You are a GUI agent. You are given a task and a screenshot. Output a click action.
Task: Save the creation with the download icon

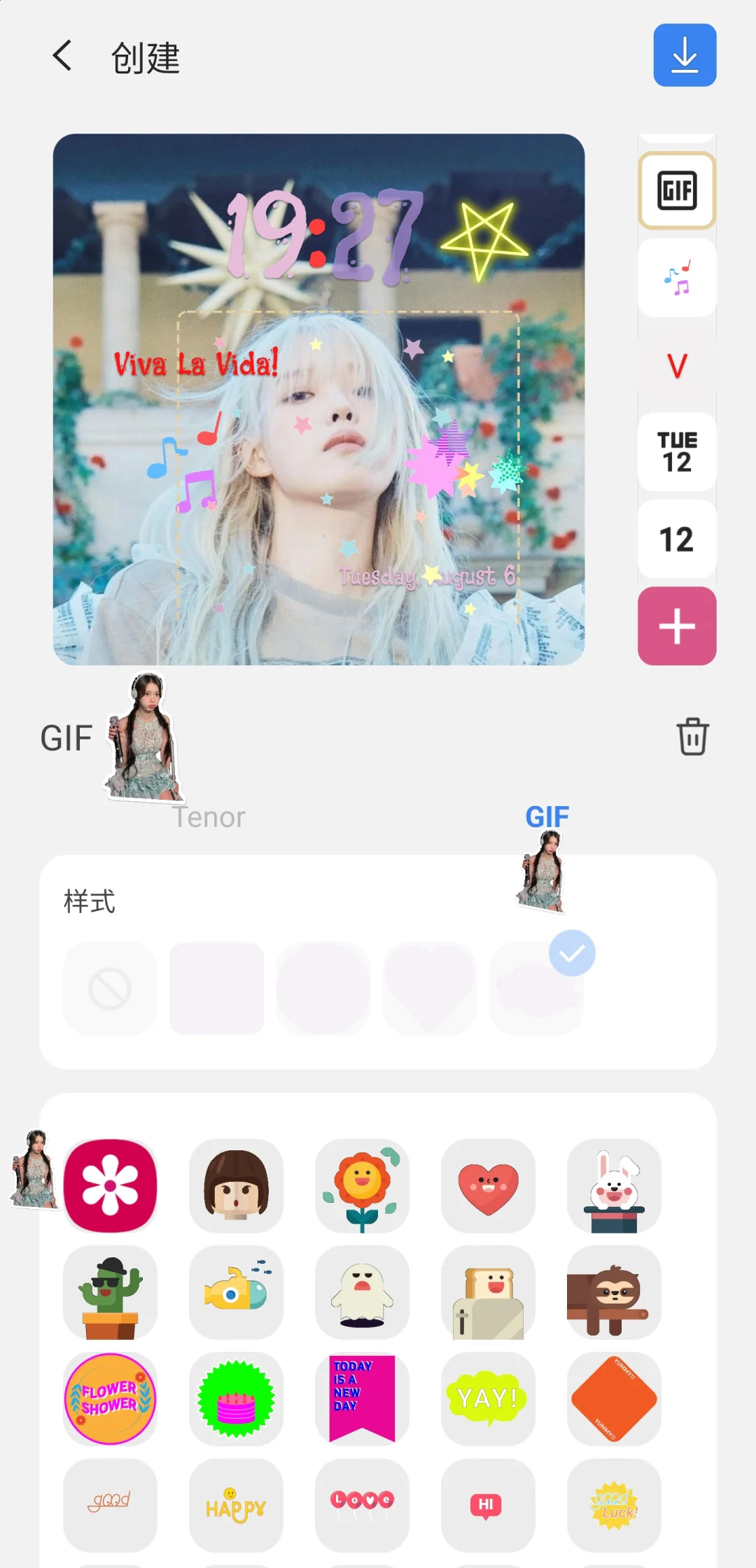(x=685, y=55)
